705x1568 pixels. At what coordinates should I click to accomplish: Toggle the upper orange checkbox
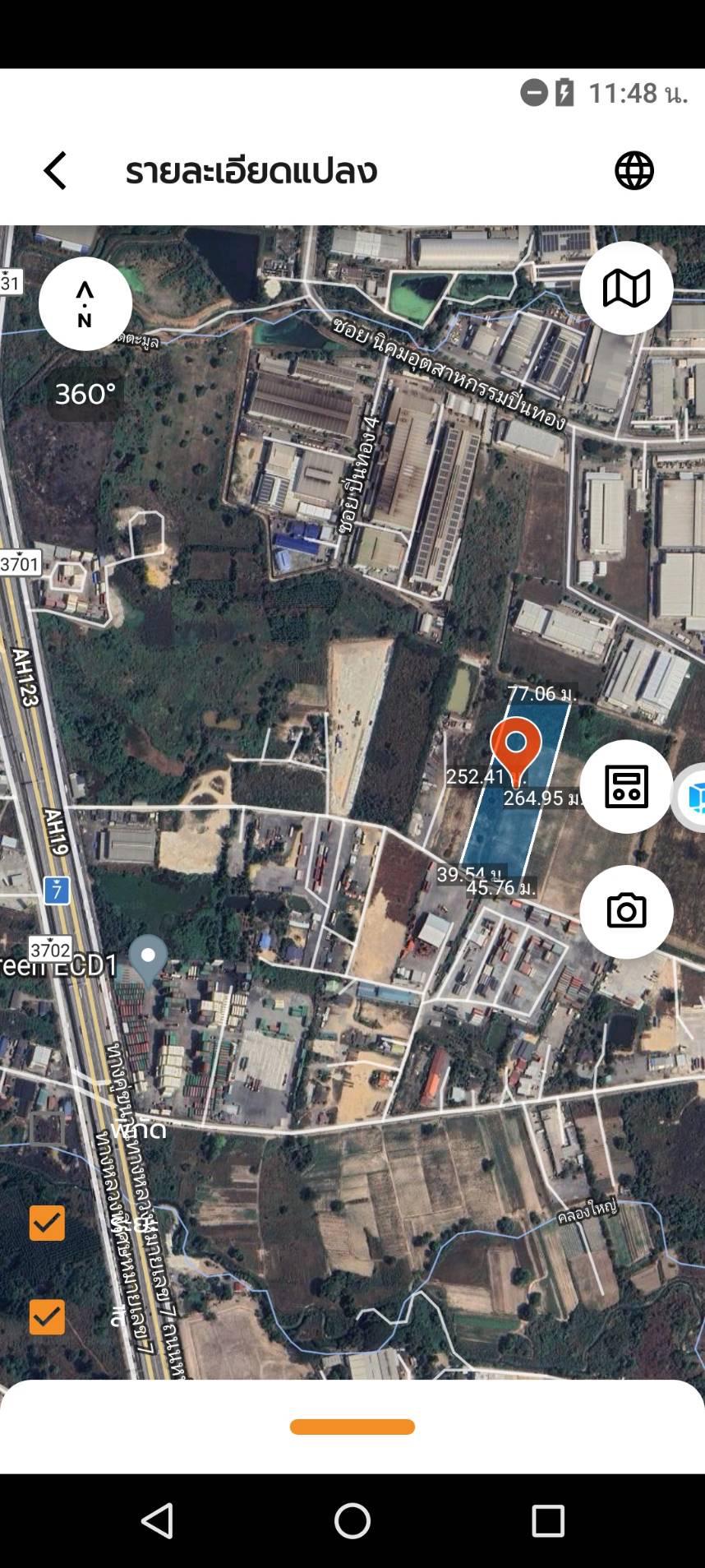47,1223
